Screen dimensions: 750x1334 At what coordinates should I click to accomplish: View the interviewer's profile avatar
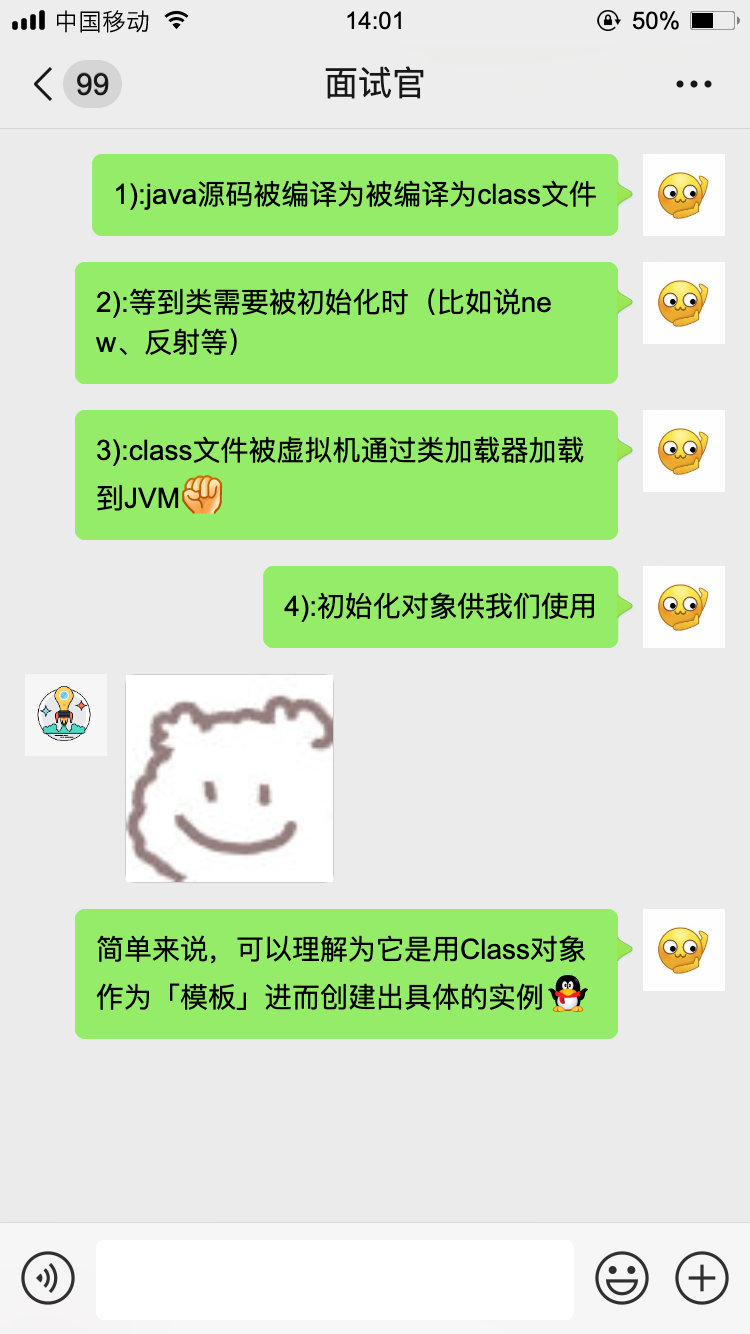point(65,714)
